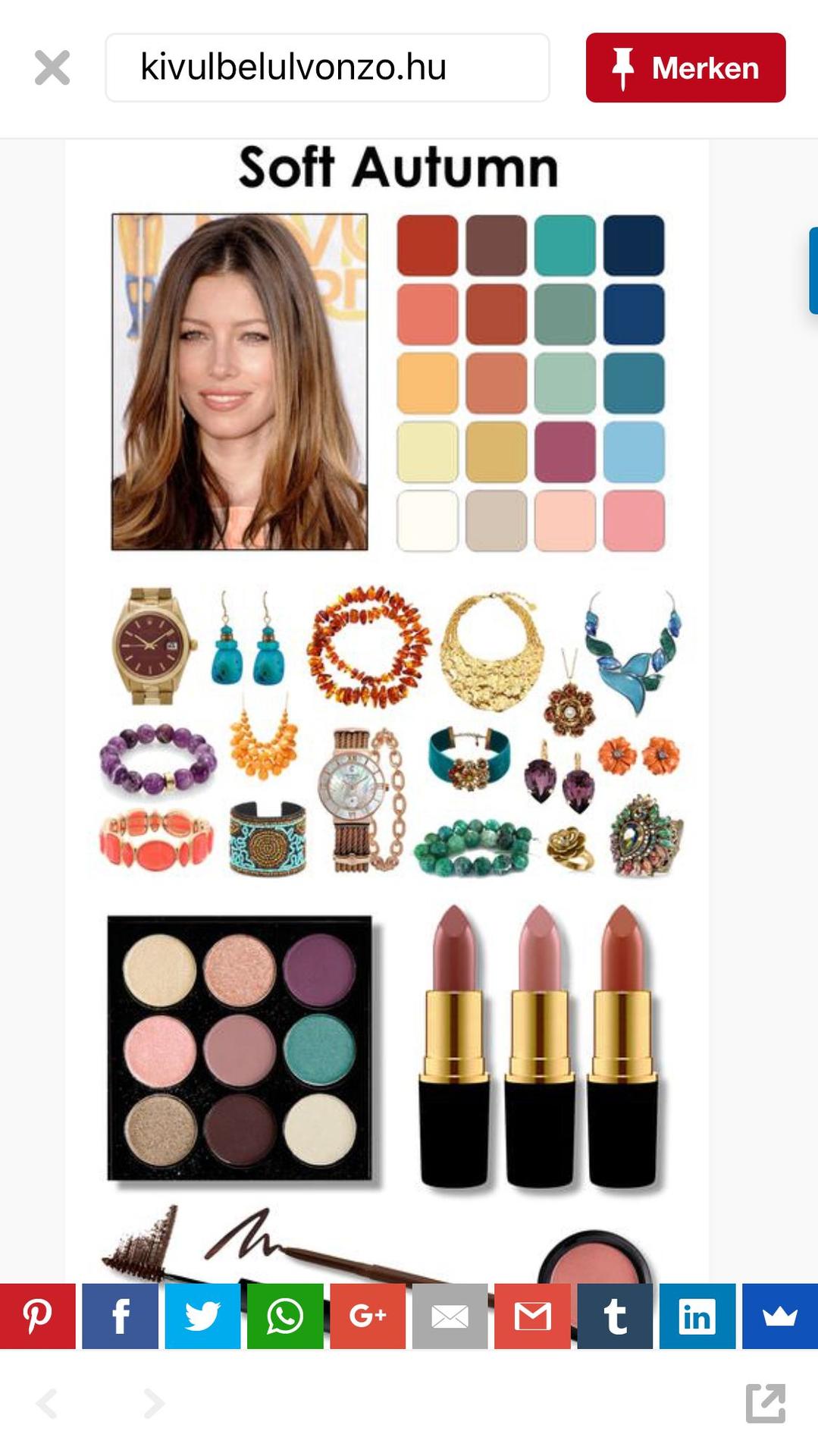
Task: Open the blue crown share option
Action: 780,1316
